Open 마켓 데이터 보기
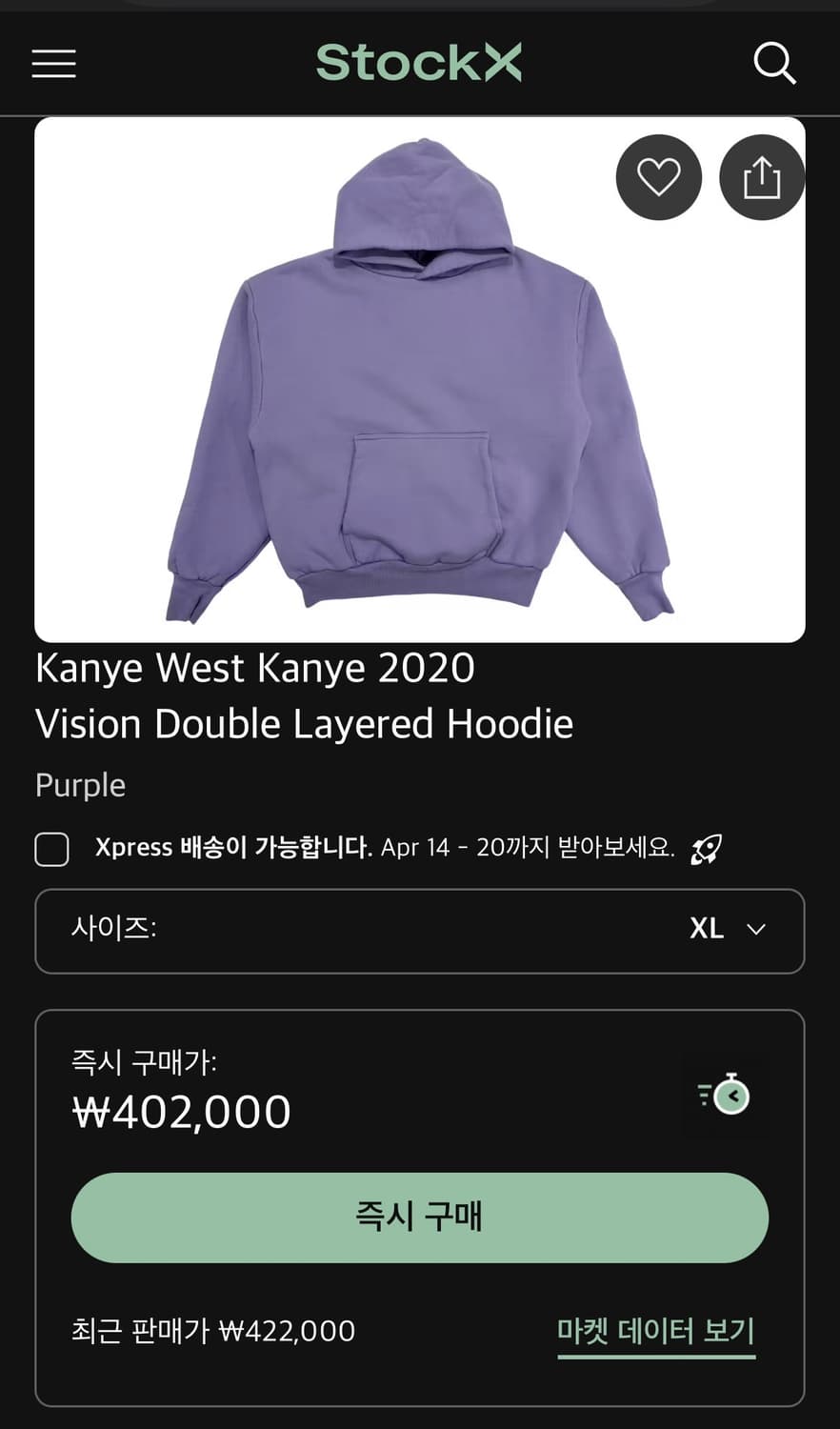840x1429 pixels. (x=656, y=1331)
